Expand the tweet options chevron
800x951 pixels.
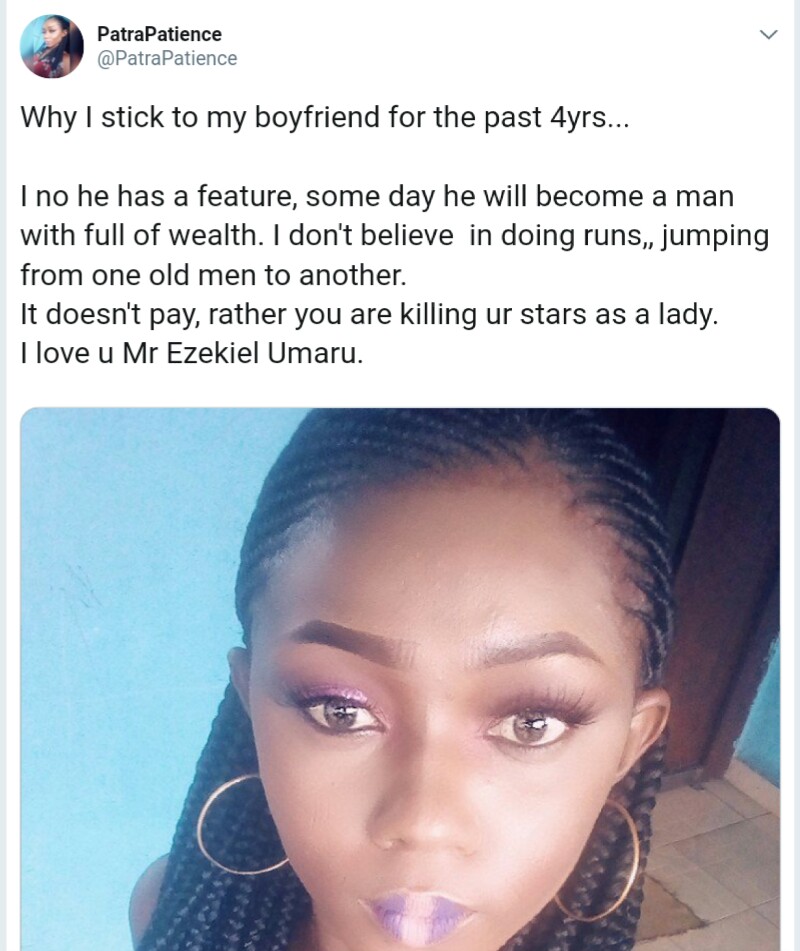click(x=768, y=35)
